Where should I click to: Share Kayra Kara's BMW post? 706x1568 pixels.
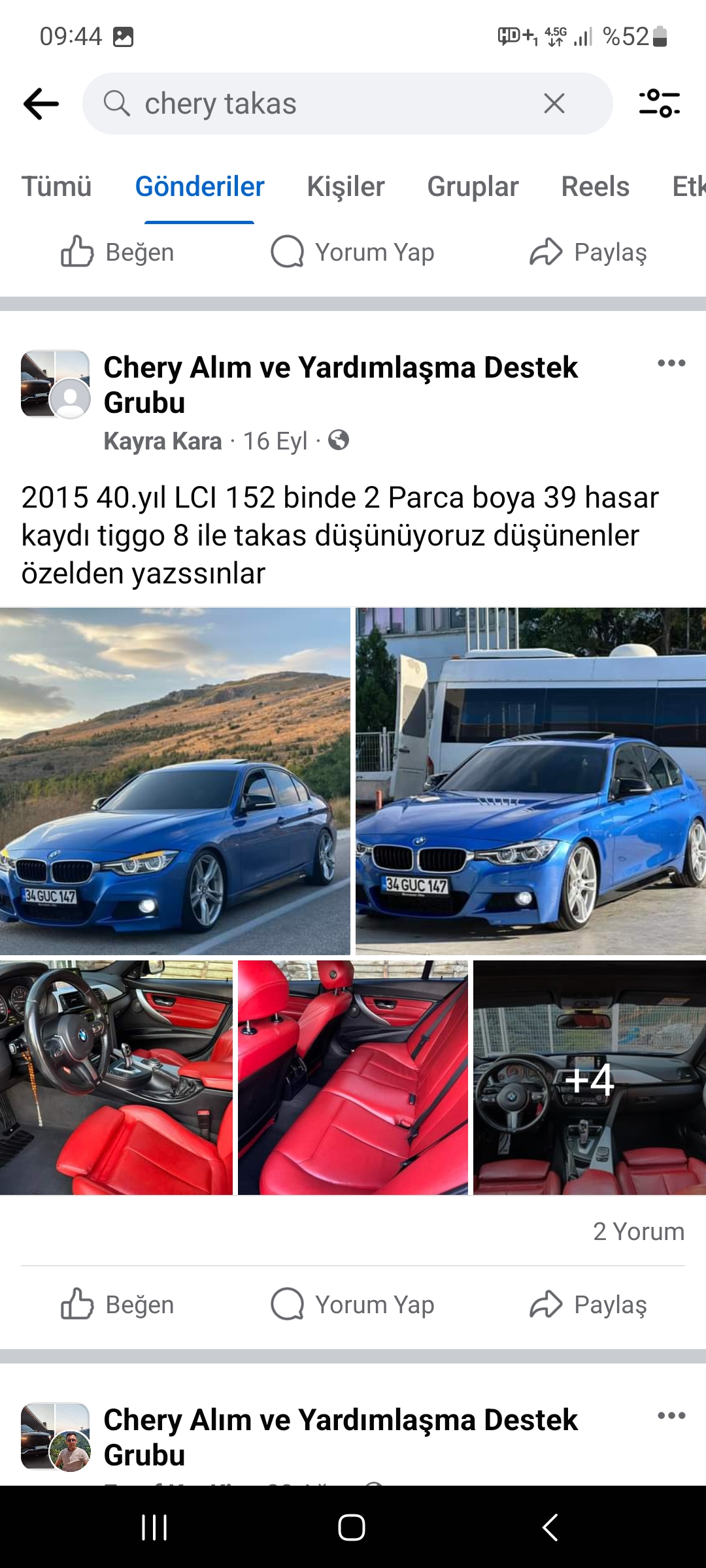pyautogui.click(x=588, y=1305)
